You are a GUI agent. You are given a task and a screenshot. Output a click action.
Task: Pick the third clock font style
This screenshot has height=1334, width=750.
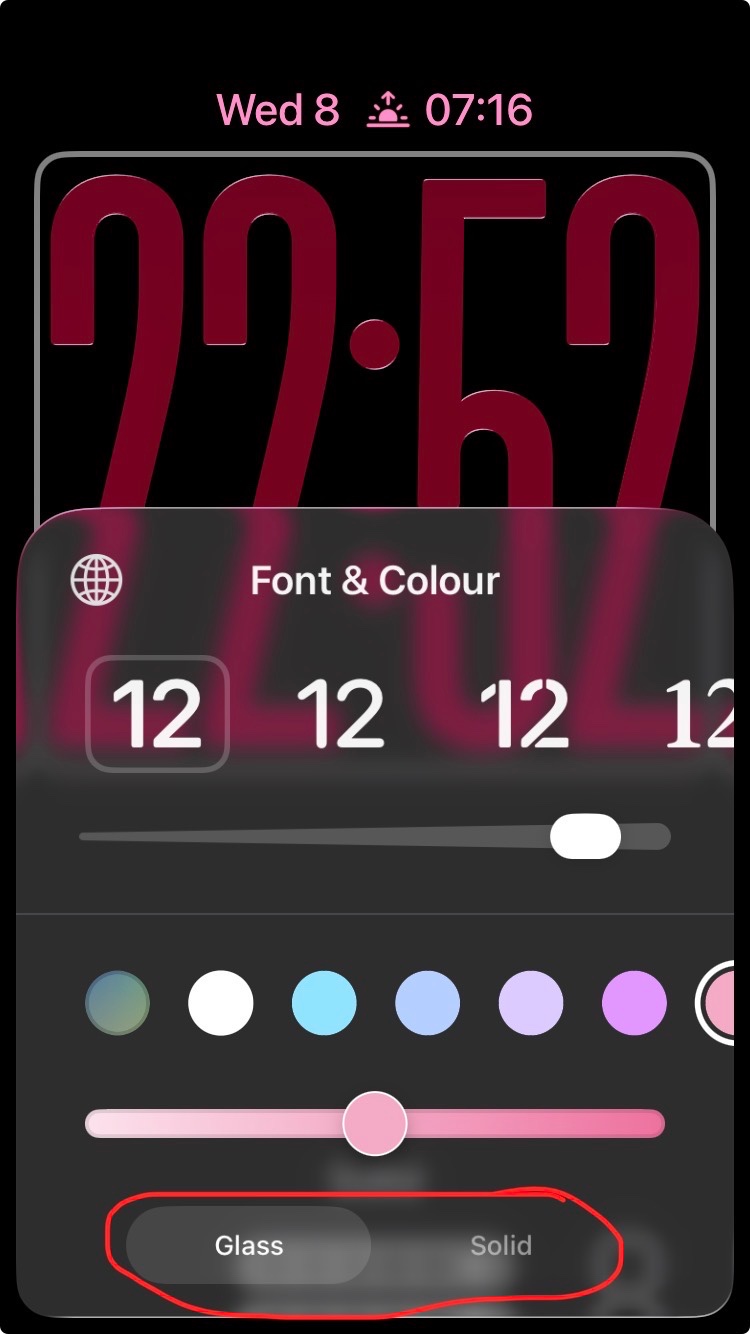pos(524,713)
